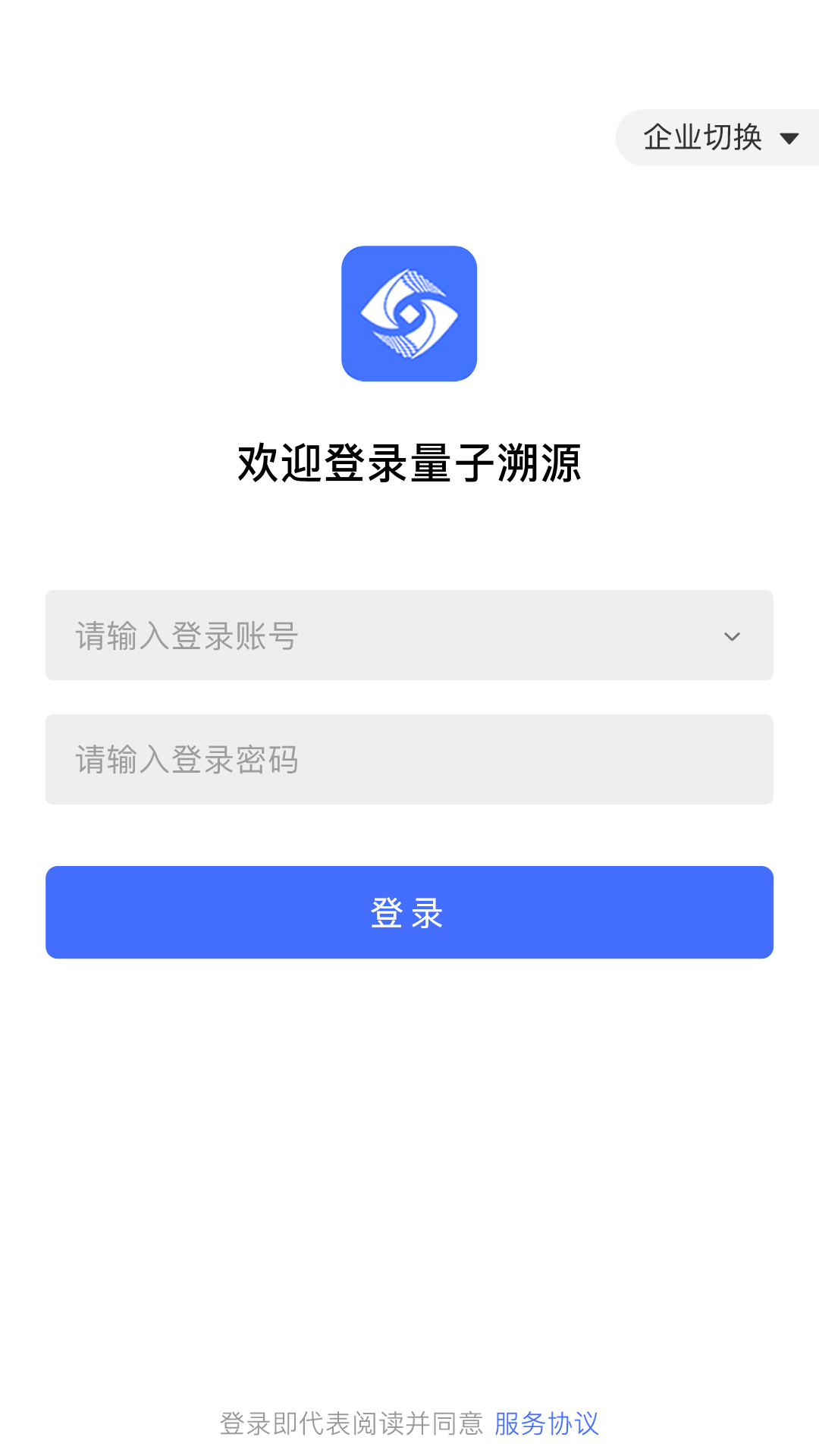The image size is (819, 1456).
Task: Focus the 请输入登录密码 password field
Action: [409, 759]
